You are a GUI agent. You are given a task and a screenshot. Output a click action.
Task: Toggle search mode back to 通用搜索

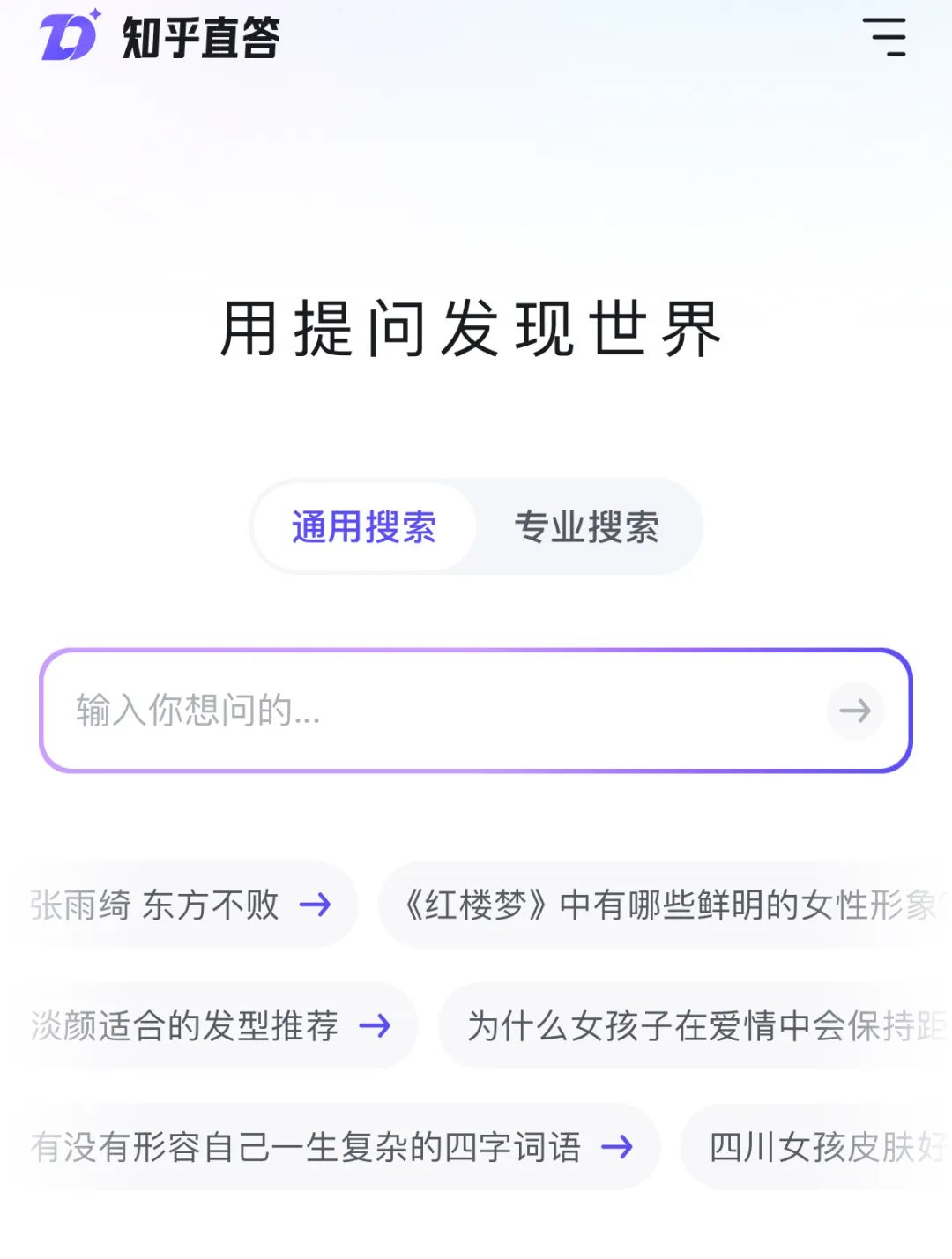[x=364, y=525]
